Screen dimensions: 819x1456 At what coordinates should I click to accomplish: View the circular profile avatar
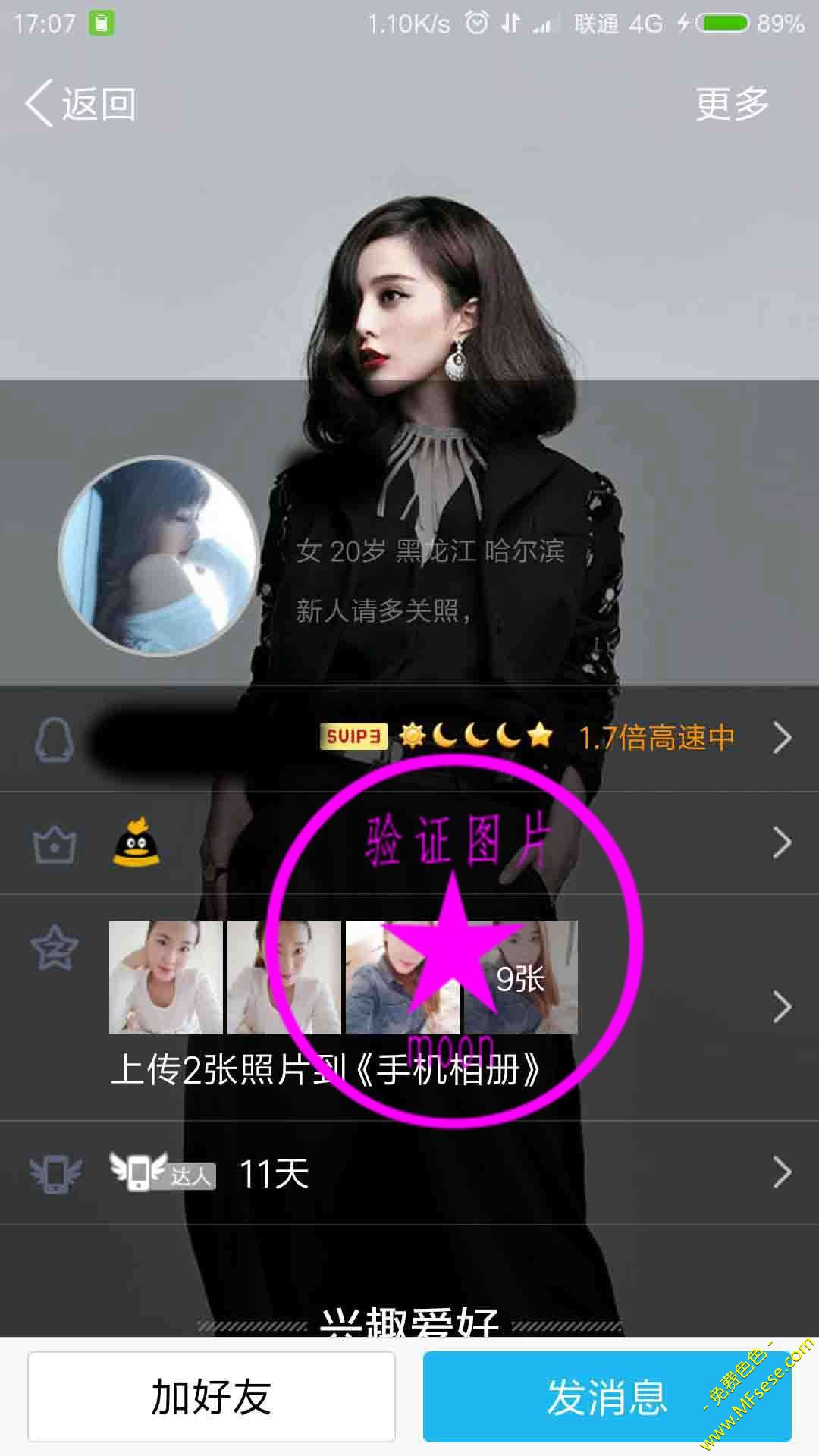(x=158, y=556)
